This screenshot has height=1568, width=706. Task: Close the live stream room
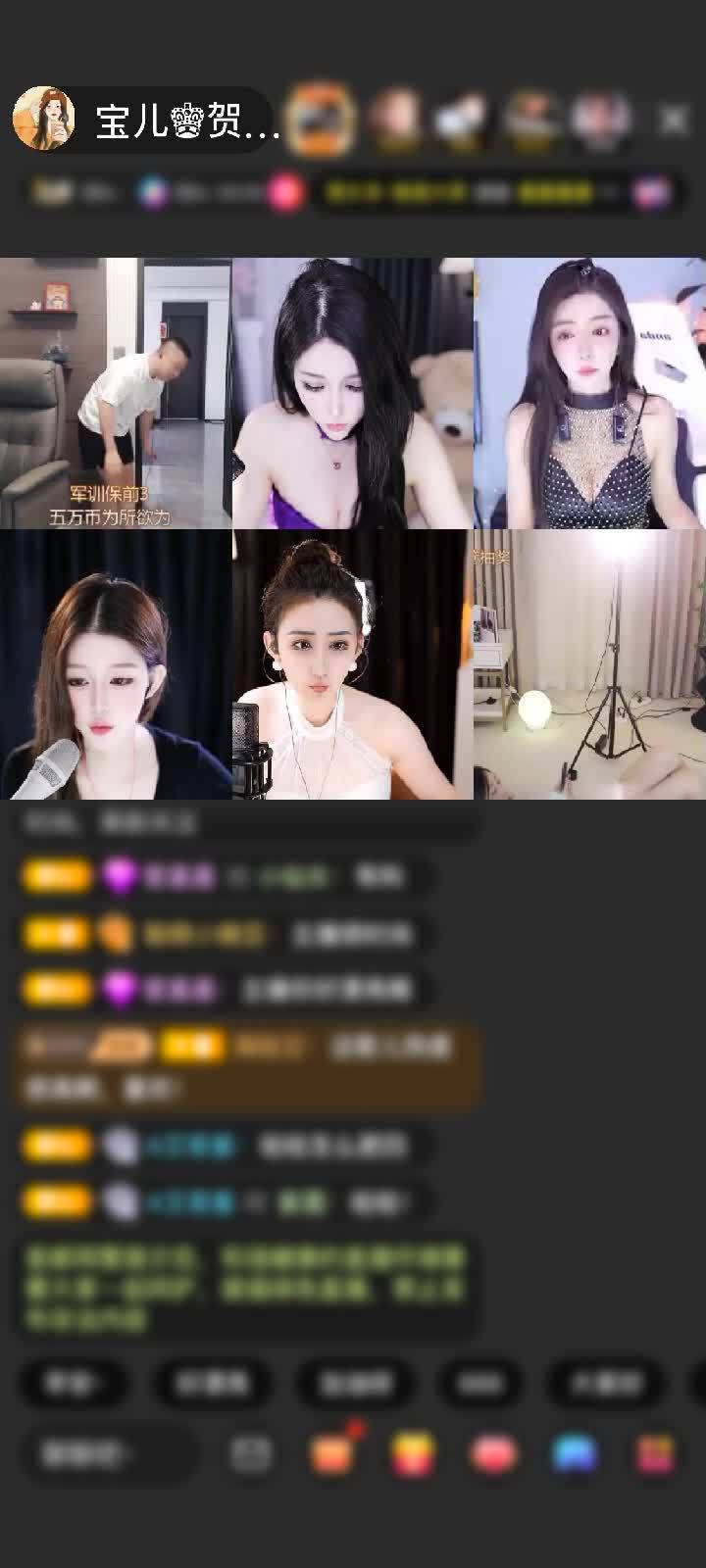tap(673, 120)
